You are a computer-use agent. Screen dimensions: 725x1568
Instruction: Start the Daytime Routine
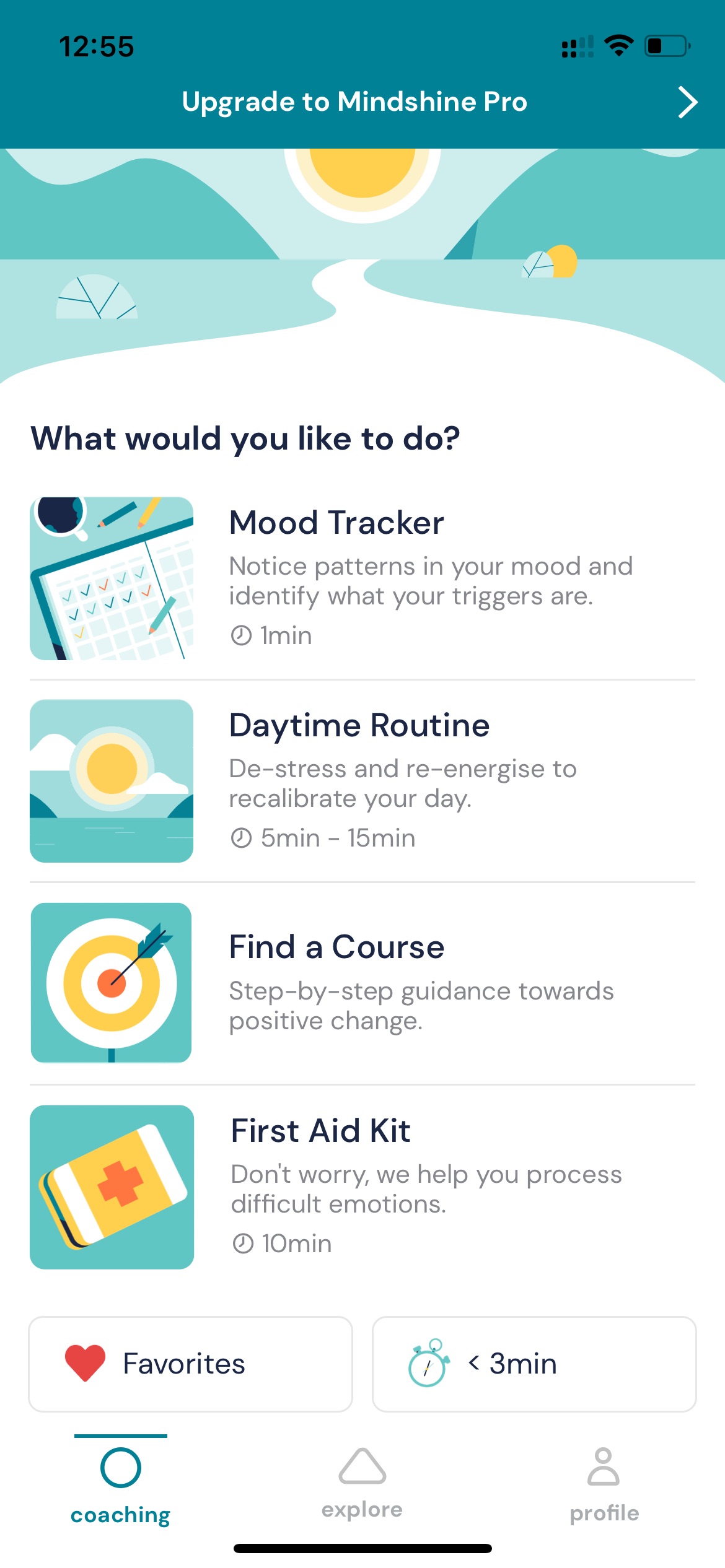[x=362, y=781]
